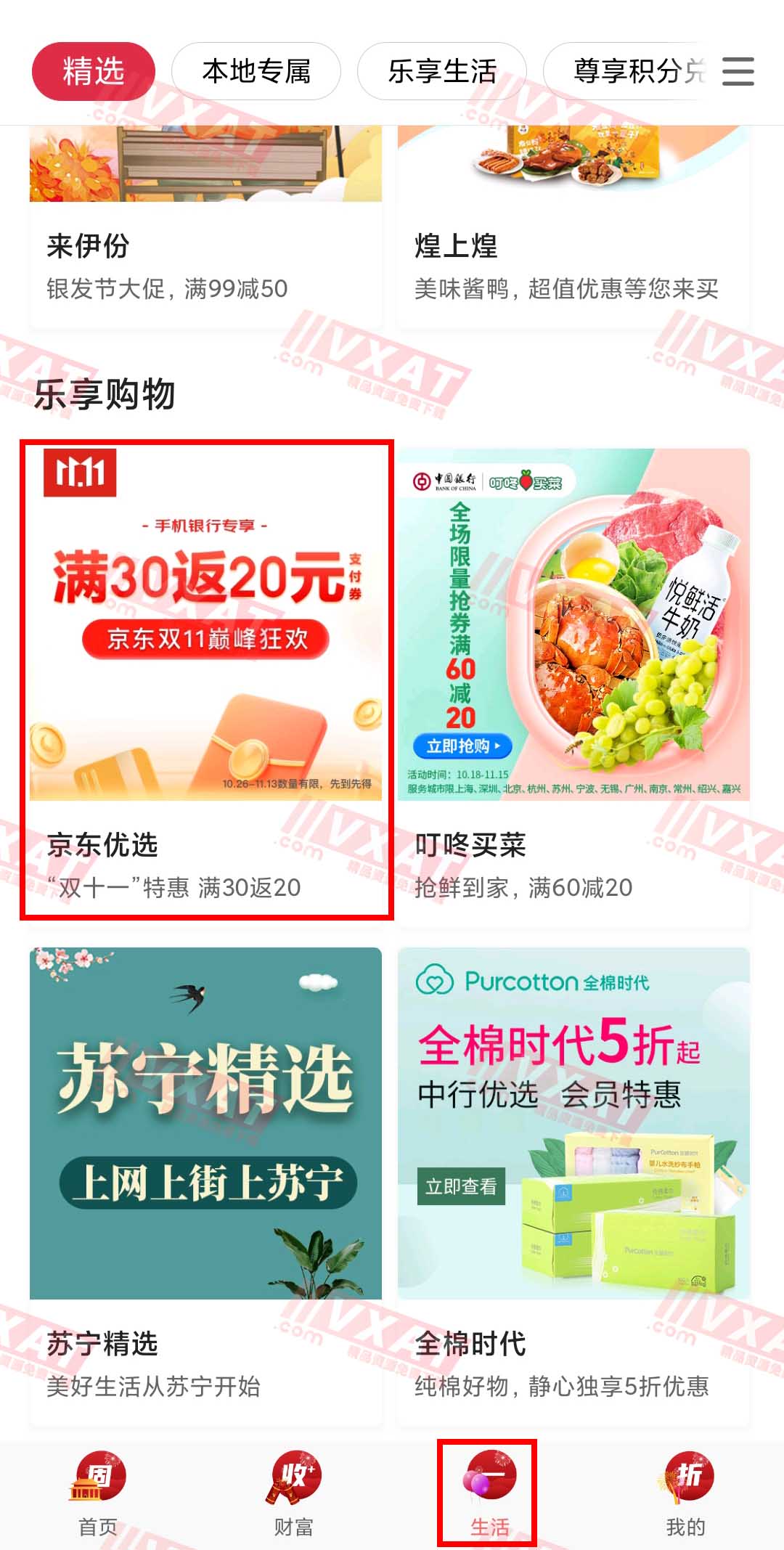Tap 立即抢购 on the 叮咚买菜 banner

coord(463,746)
